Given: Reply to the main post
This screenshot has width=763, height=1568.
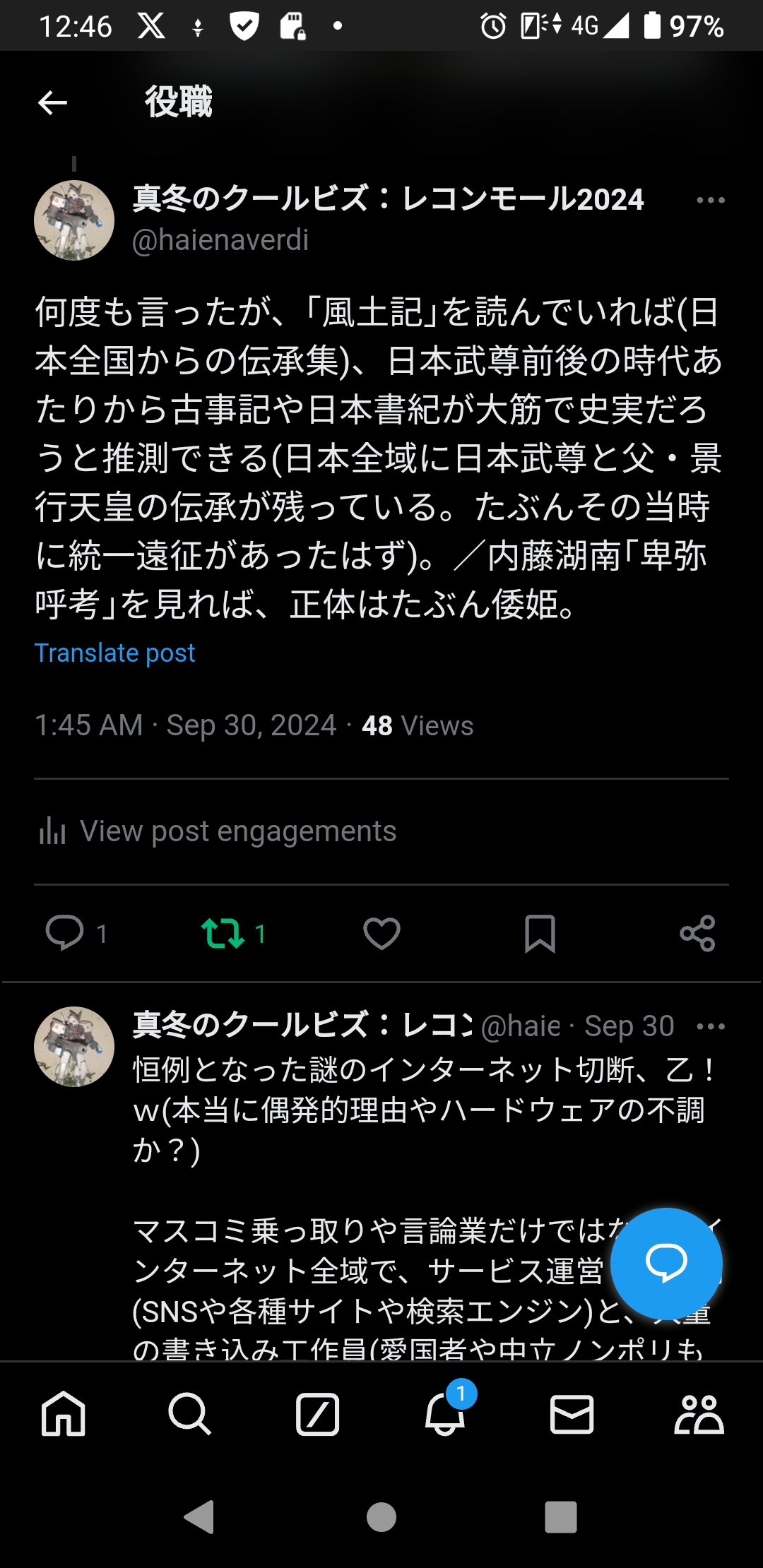Looking at the screenshot, I should click(65, 933).
